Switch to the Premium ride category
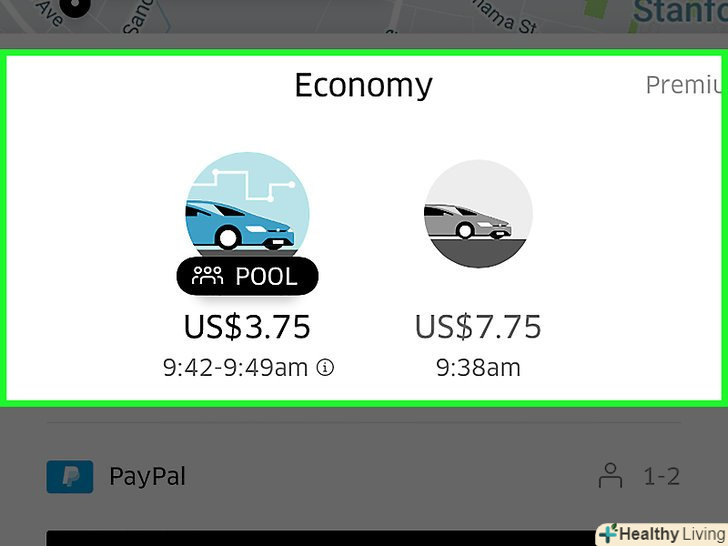The image size is (728, 546). (685, 85)
